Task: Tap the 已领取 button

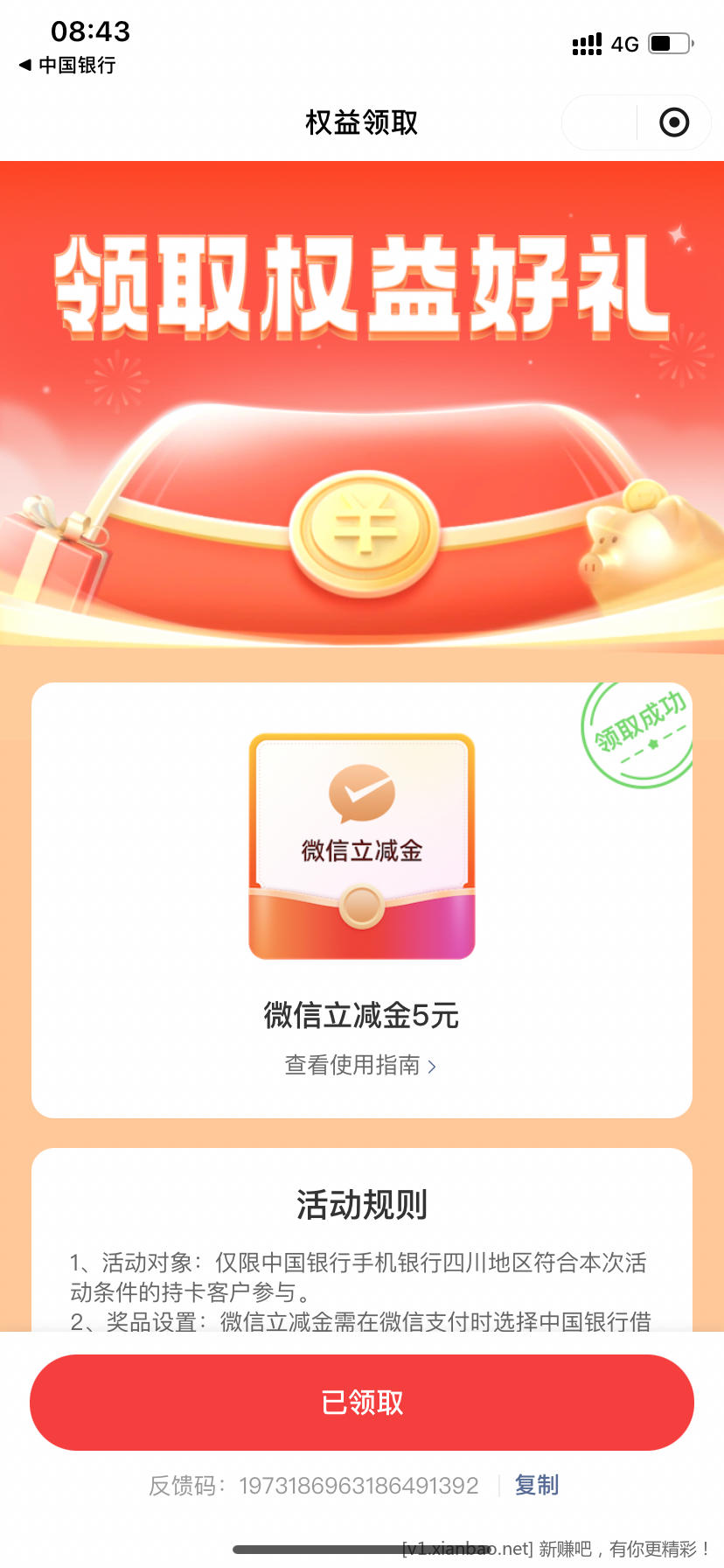Action: pyautogui.click(x=362, y=1403)
